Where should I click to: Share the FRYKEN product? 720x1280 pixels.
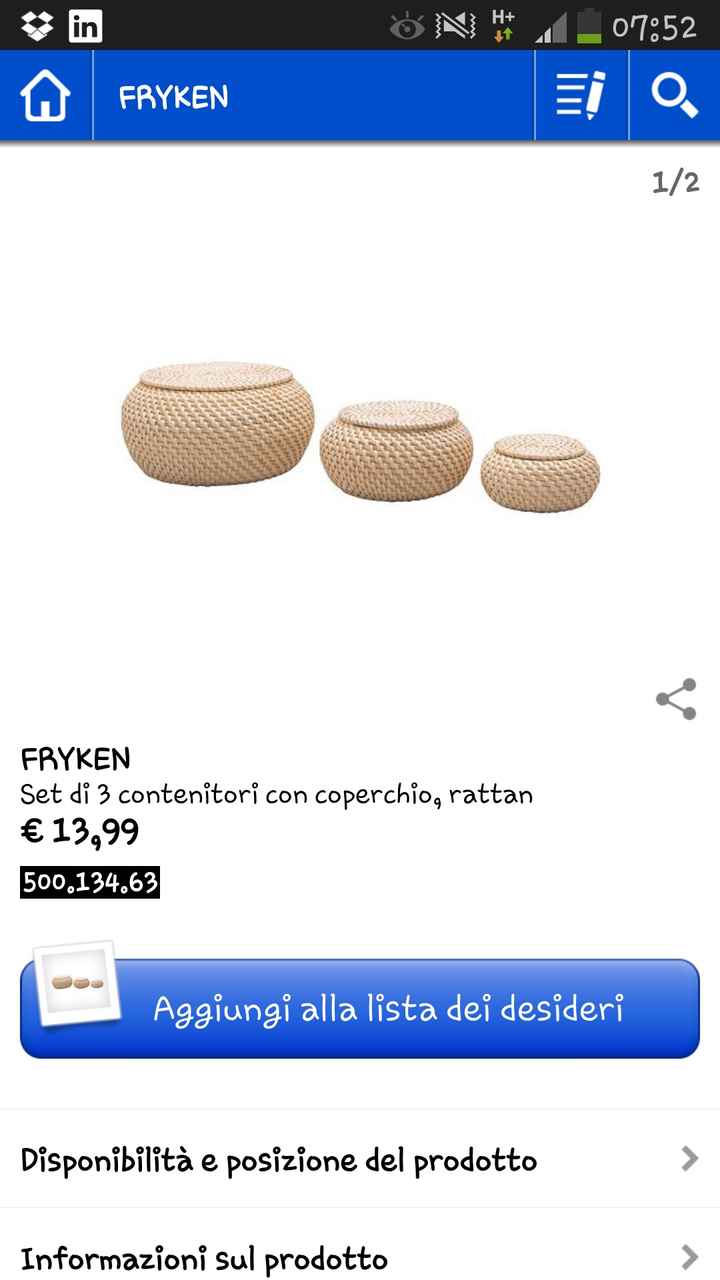point(676,699)
